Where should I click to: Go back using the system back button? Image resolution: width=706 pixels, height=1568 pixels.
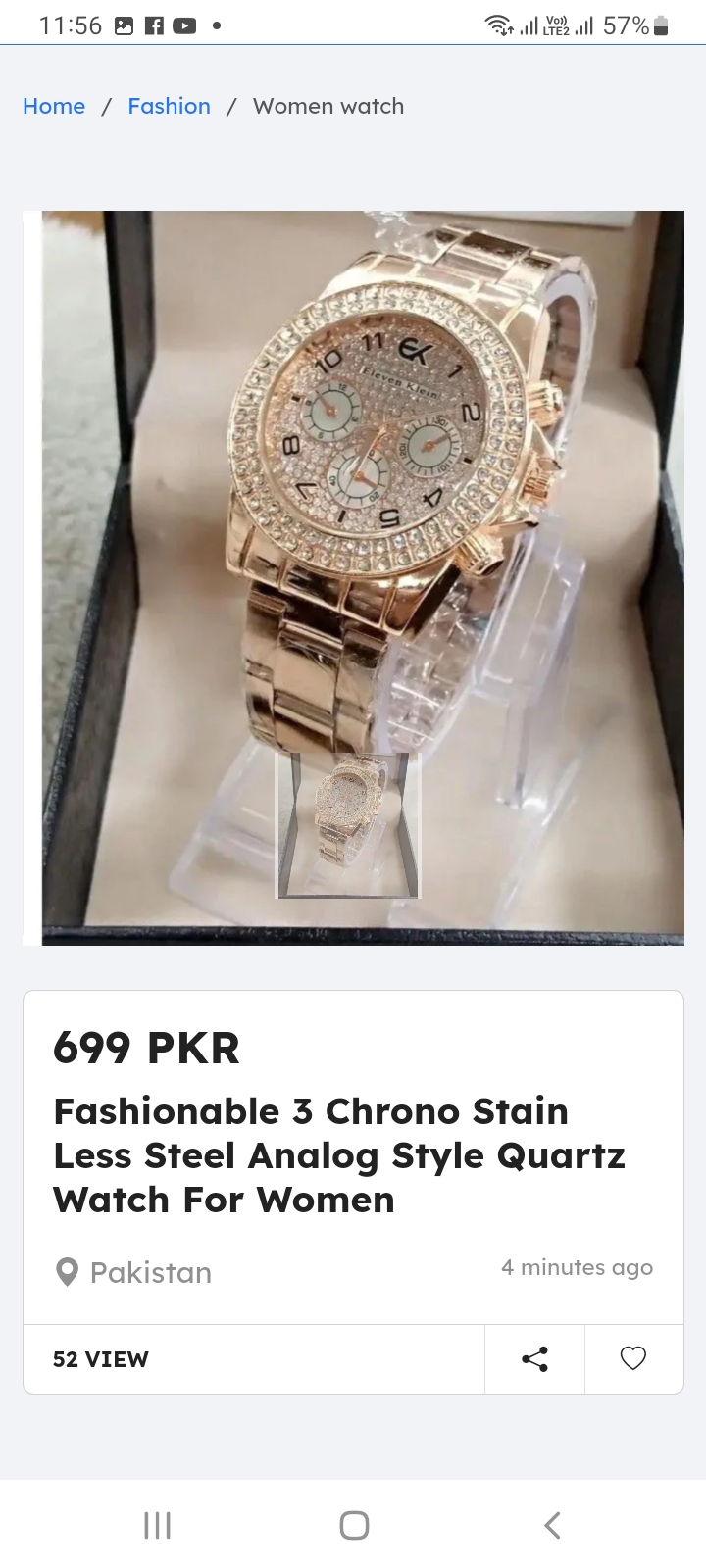pyautogui.click(x=552, y=1525)
